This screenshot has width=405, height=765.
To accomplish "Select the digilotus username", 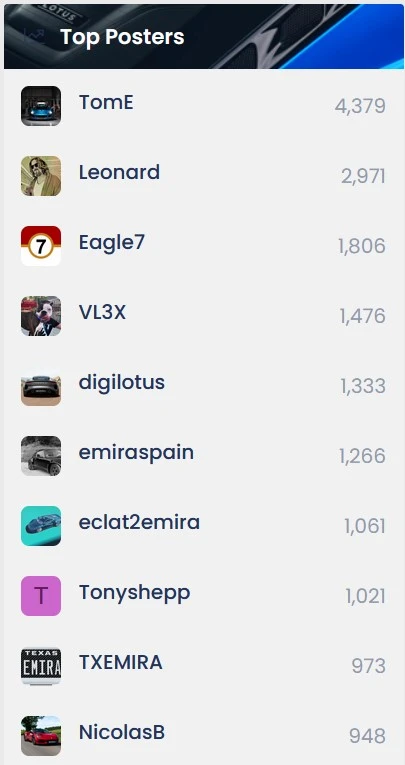I will [122, 383].
